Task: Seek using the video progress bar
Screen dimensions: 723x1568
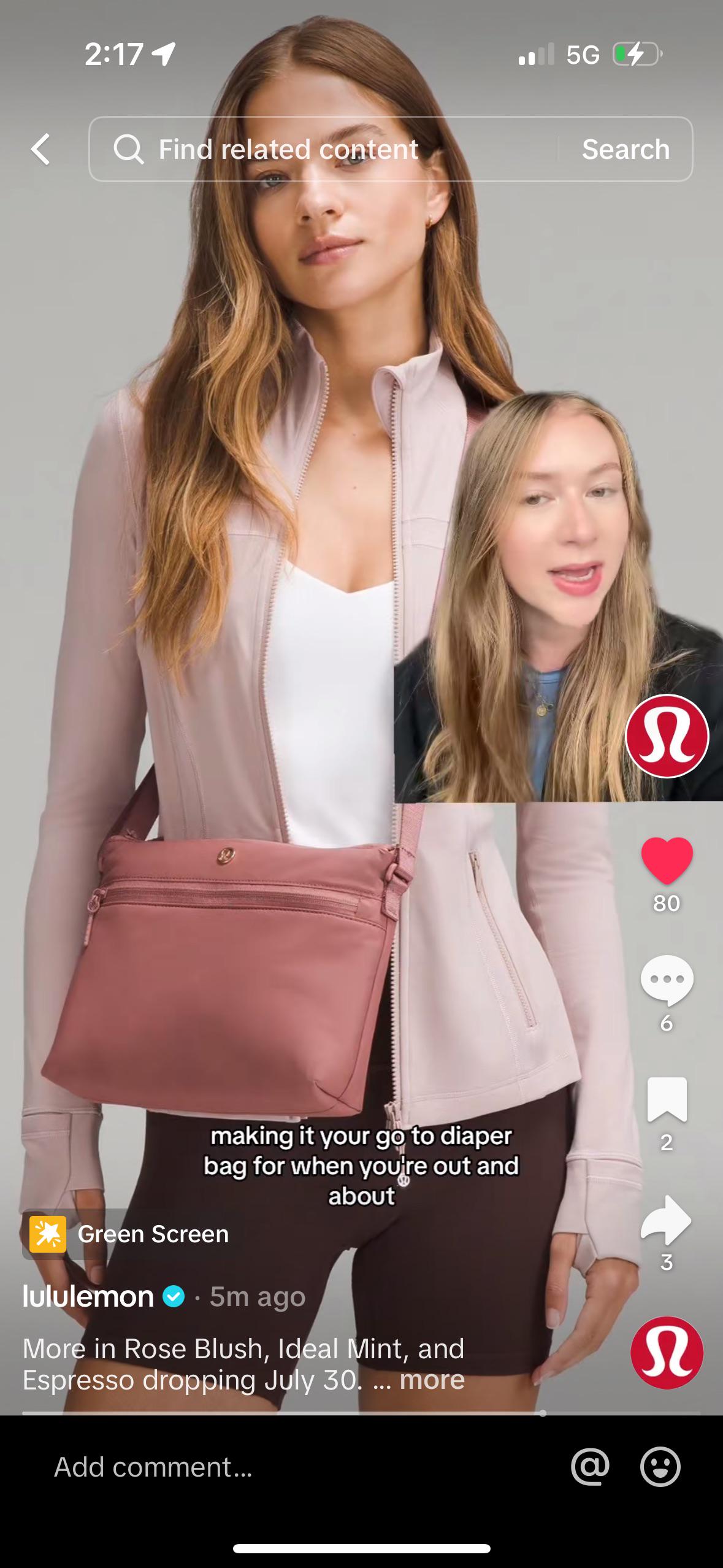Action: tap(361, 1413)
